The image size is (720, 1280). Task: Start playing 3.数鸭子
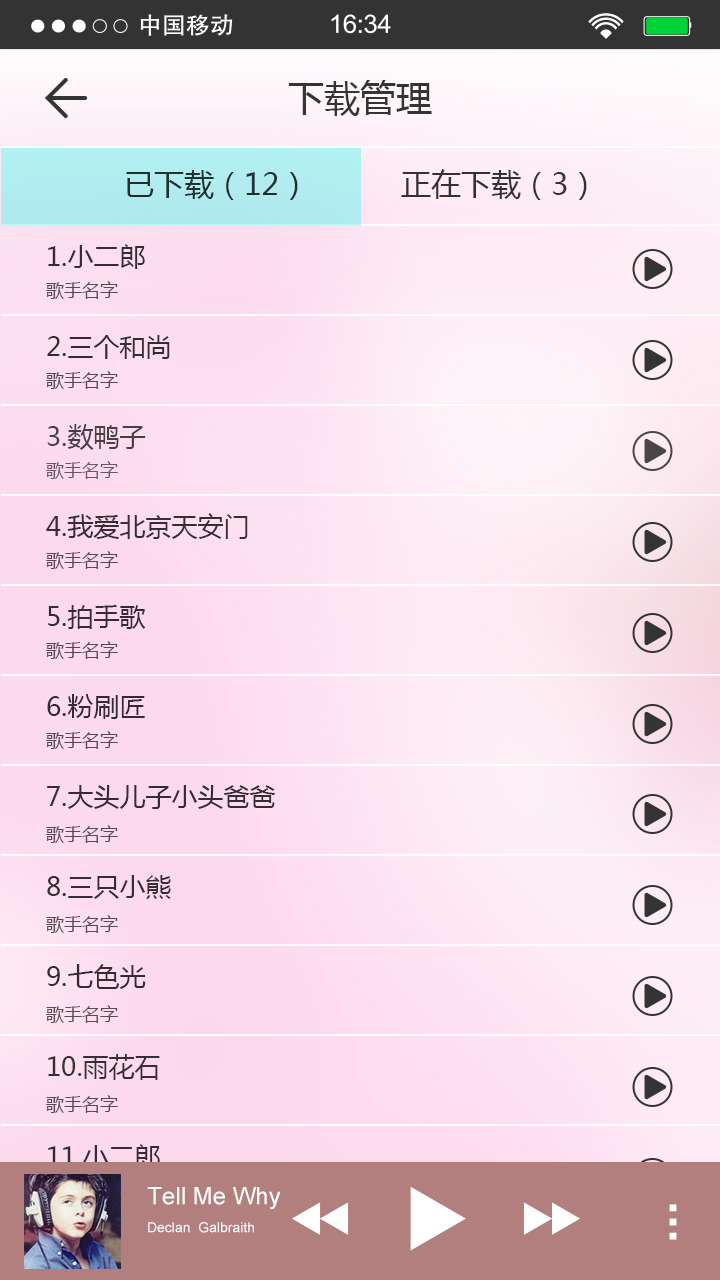pos(652,451)
